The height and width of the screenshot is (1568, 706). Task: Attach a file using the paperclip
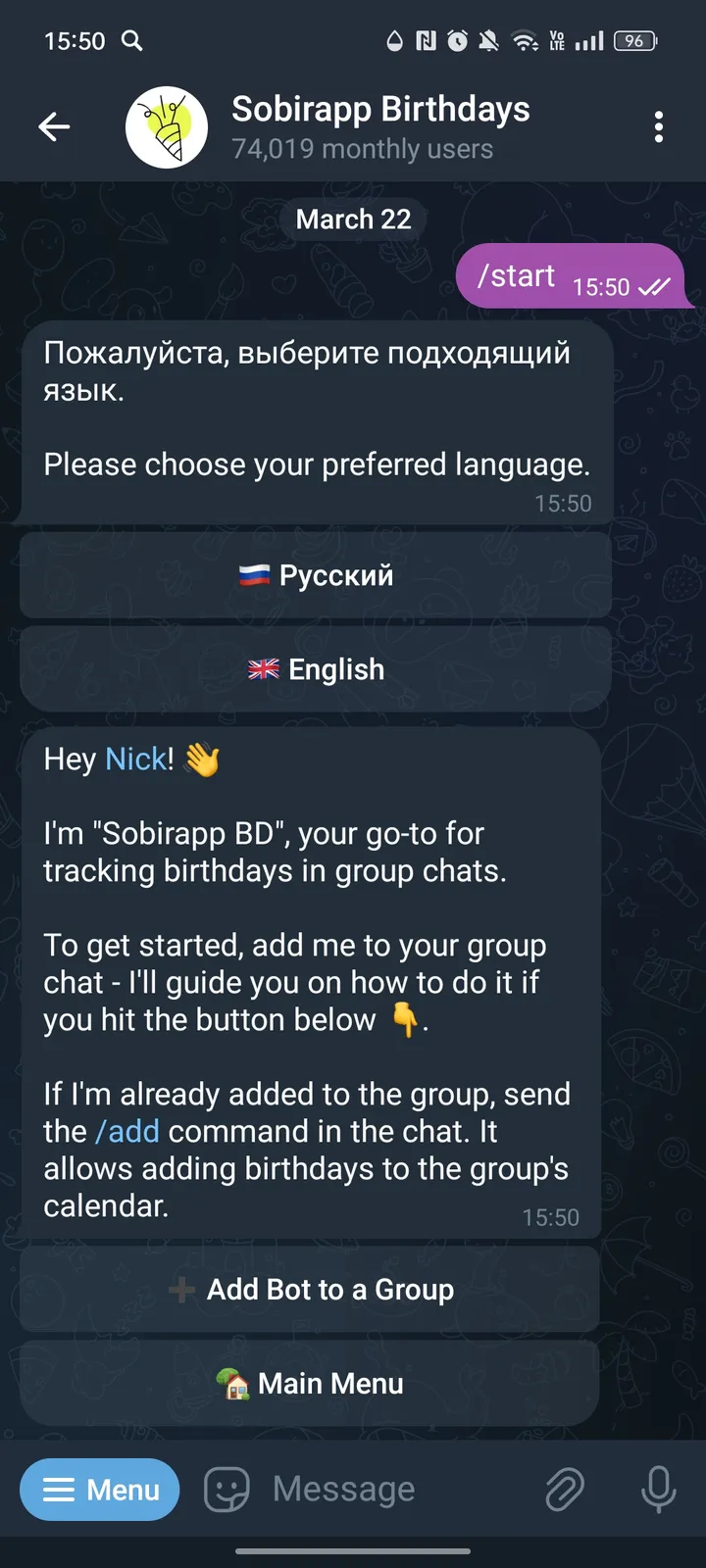[565, 1489]
